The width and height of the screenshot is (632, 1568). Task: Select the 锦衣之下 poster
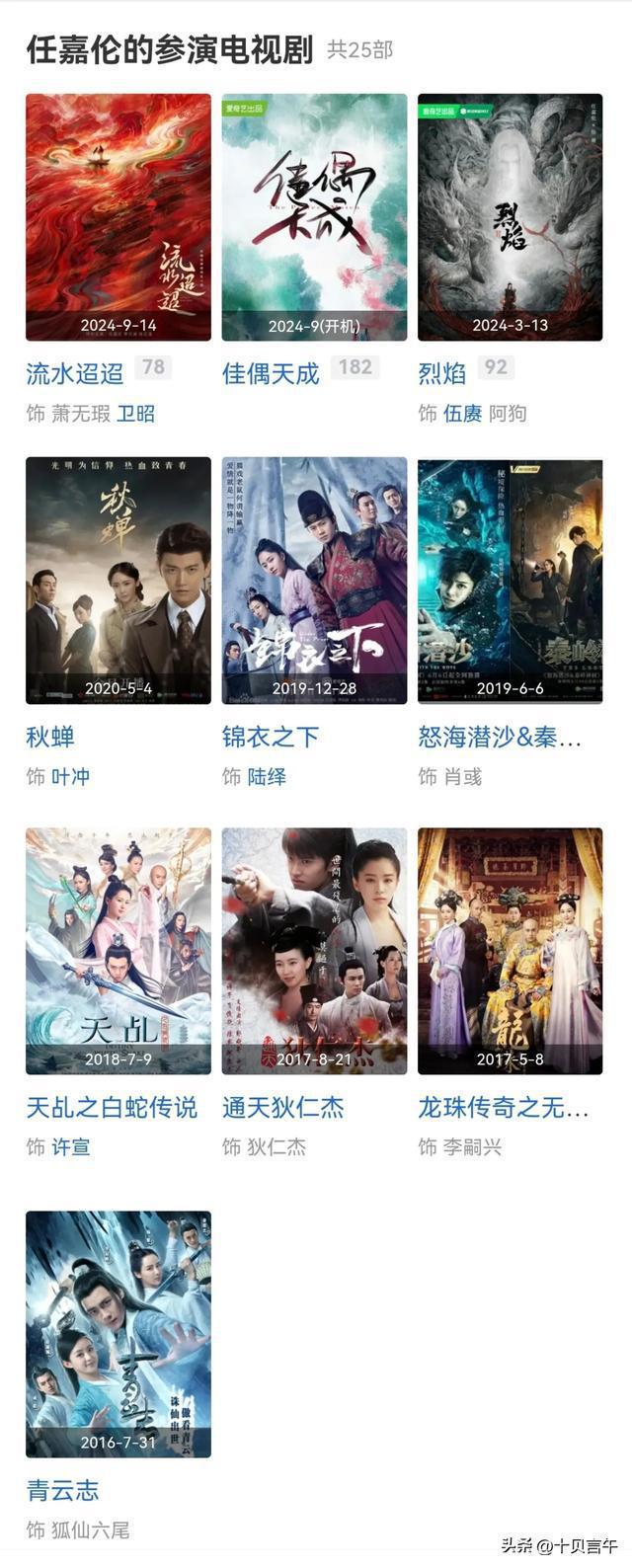(x=314, y=581)
